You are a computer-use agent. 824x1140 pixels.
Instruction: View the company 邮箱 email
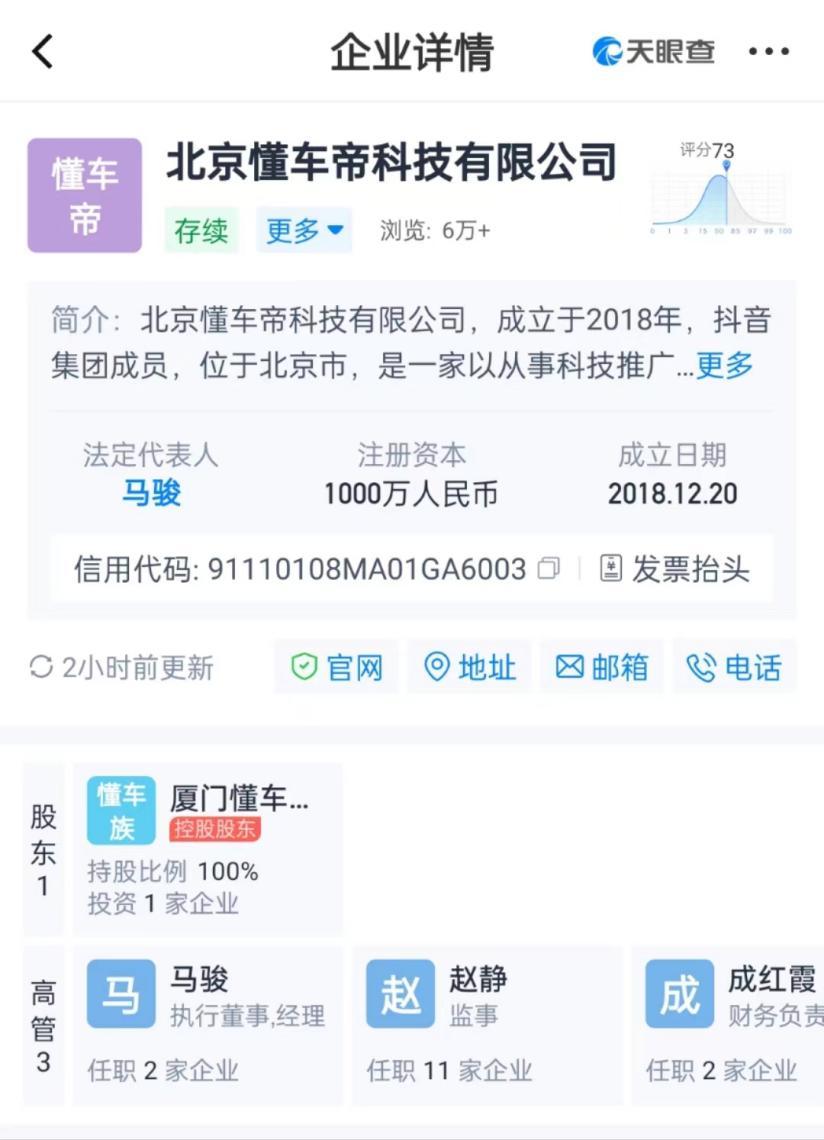[x=602, y=668]
